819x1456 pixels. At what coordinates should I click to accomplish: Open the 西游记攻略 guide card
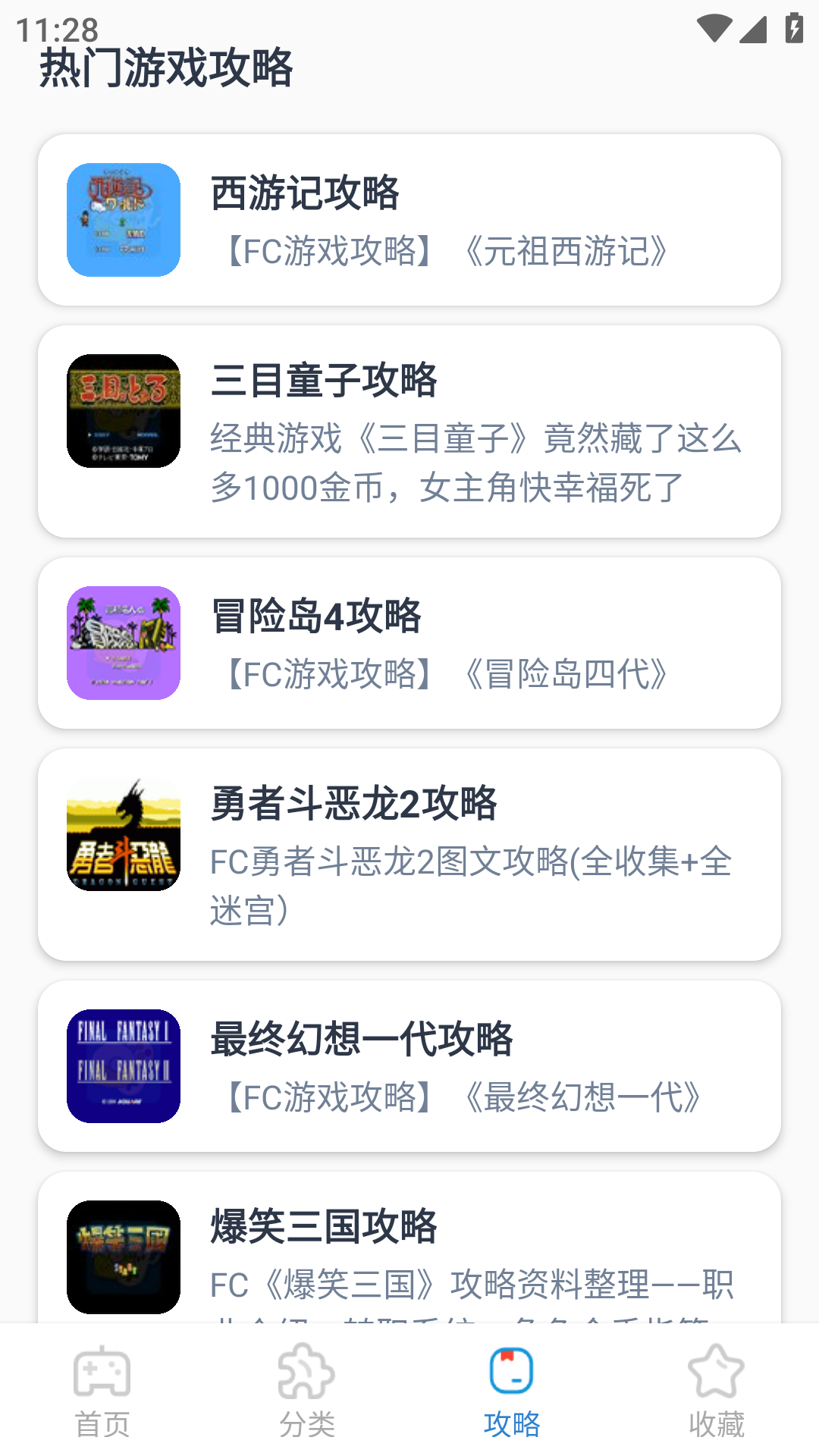click(409, 220)
